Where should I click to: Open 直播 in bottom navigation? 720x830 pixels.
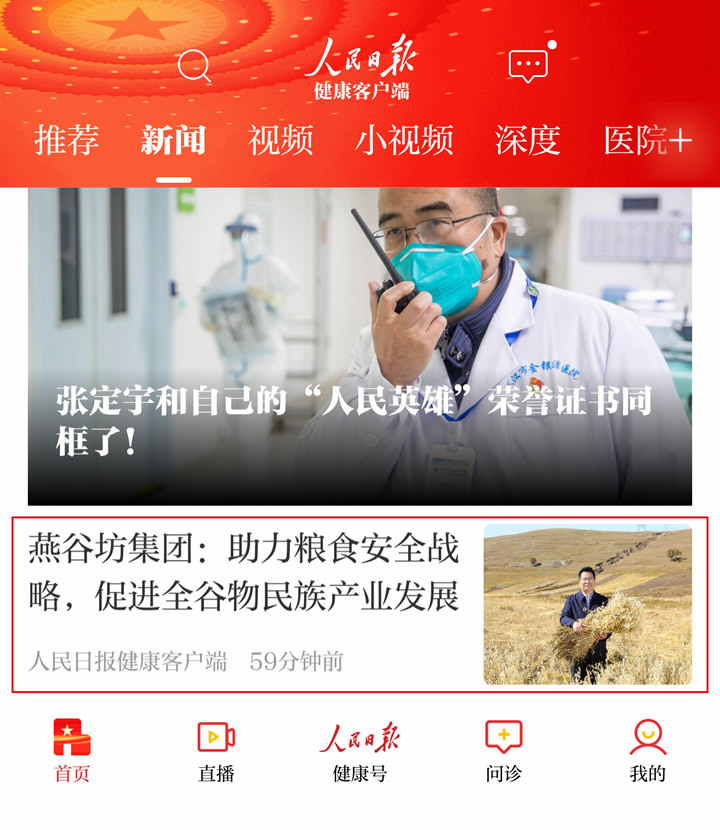pos(216,751)
